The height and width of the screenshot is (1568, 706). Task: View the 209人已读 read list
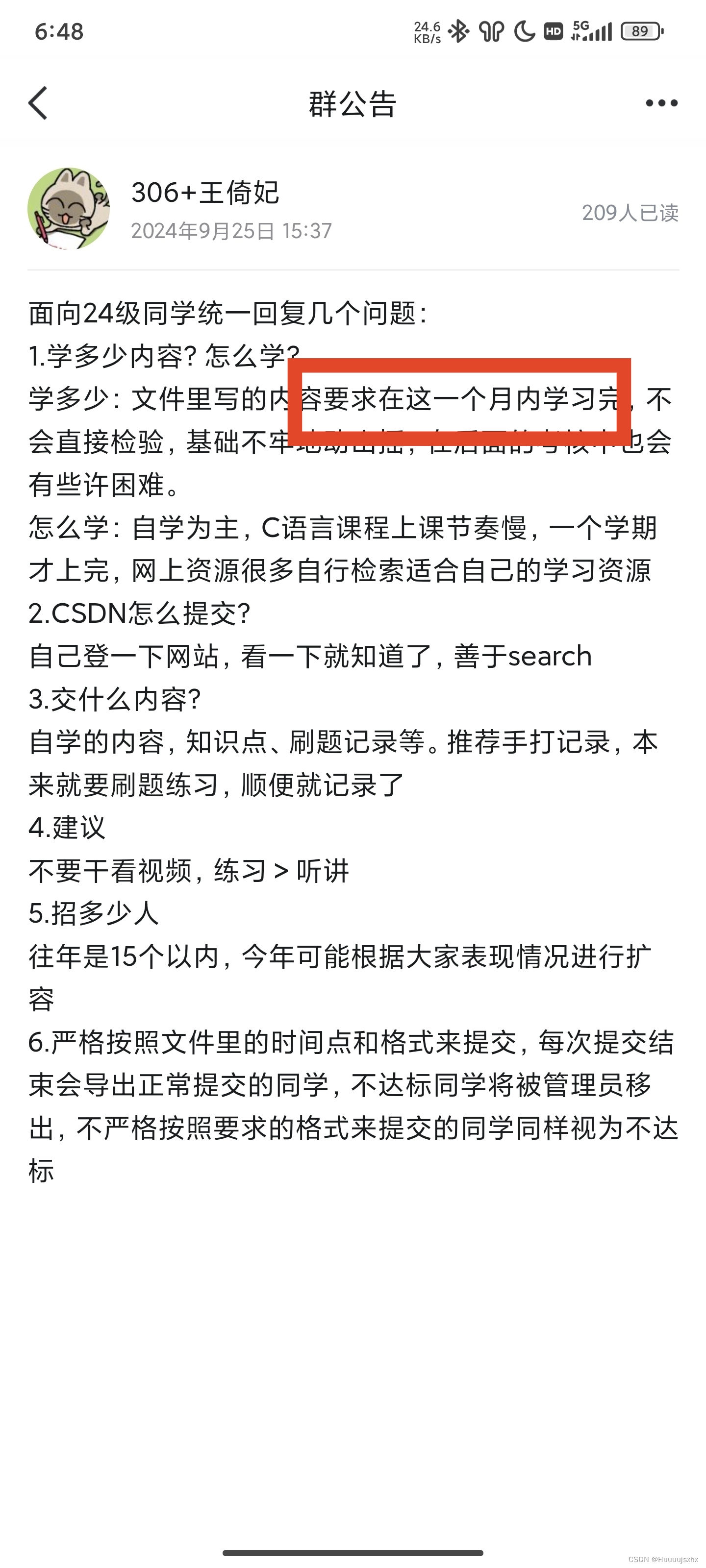pos(629,213)
